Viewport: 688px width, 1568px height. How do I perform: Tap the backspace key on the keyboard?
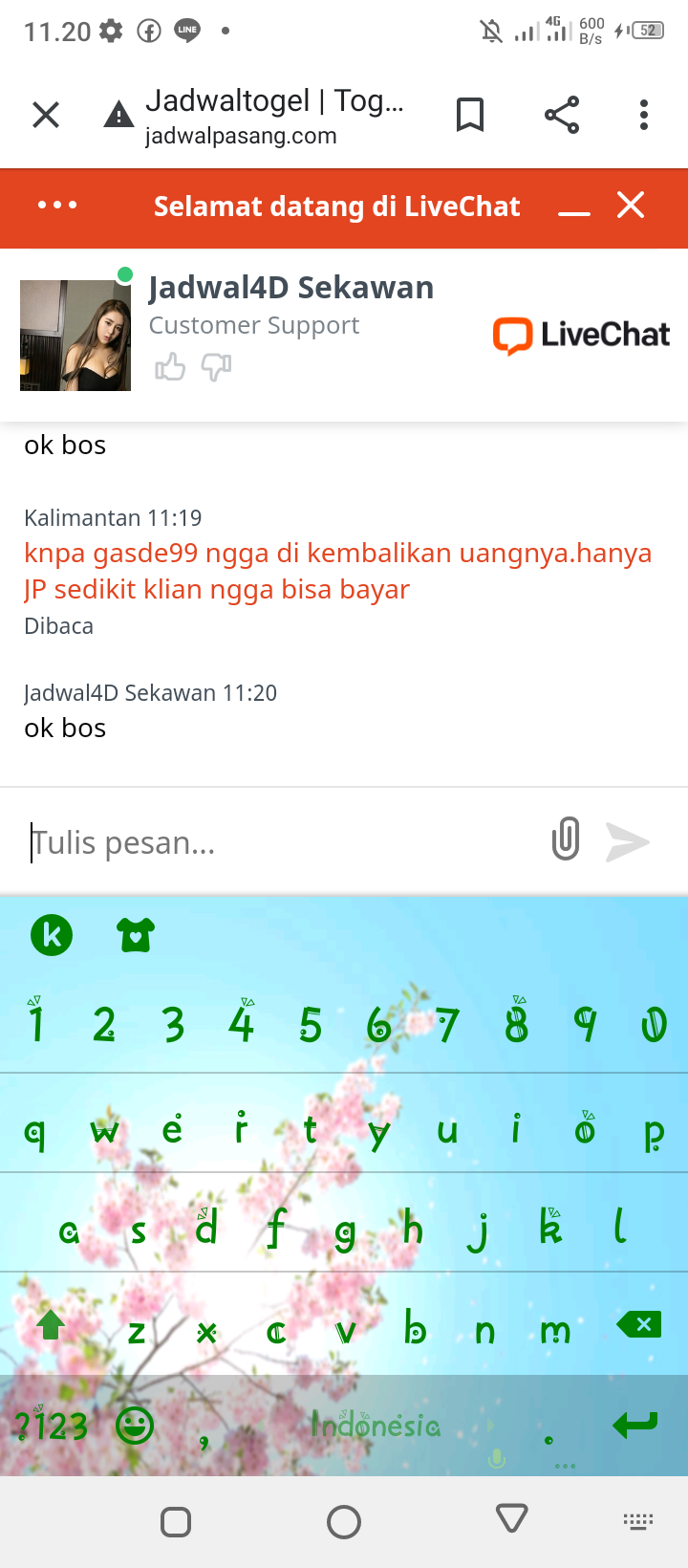coord(639,1324)
